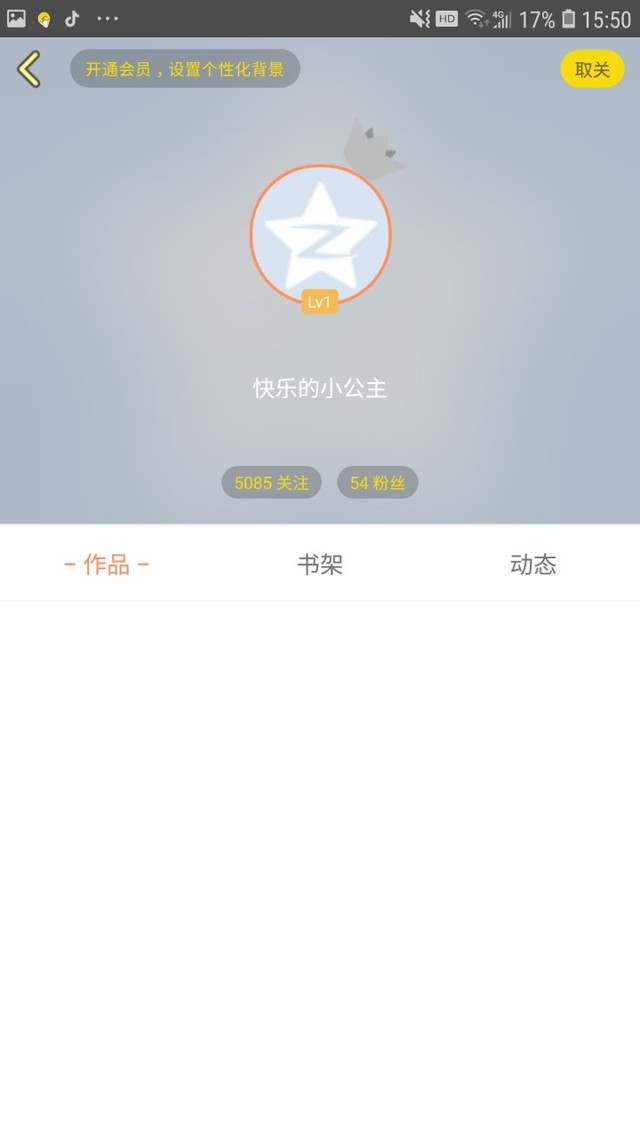The width and height of the screenshot is (640, 1138).
Task: Select the 作品 tab
Action: (107, 564)
